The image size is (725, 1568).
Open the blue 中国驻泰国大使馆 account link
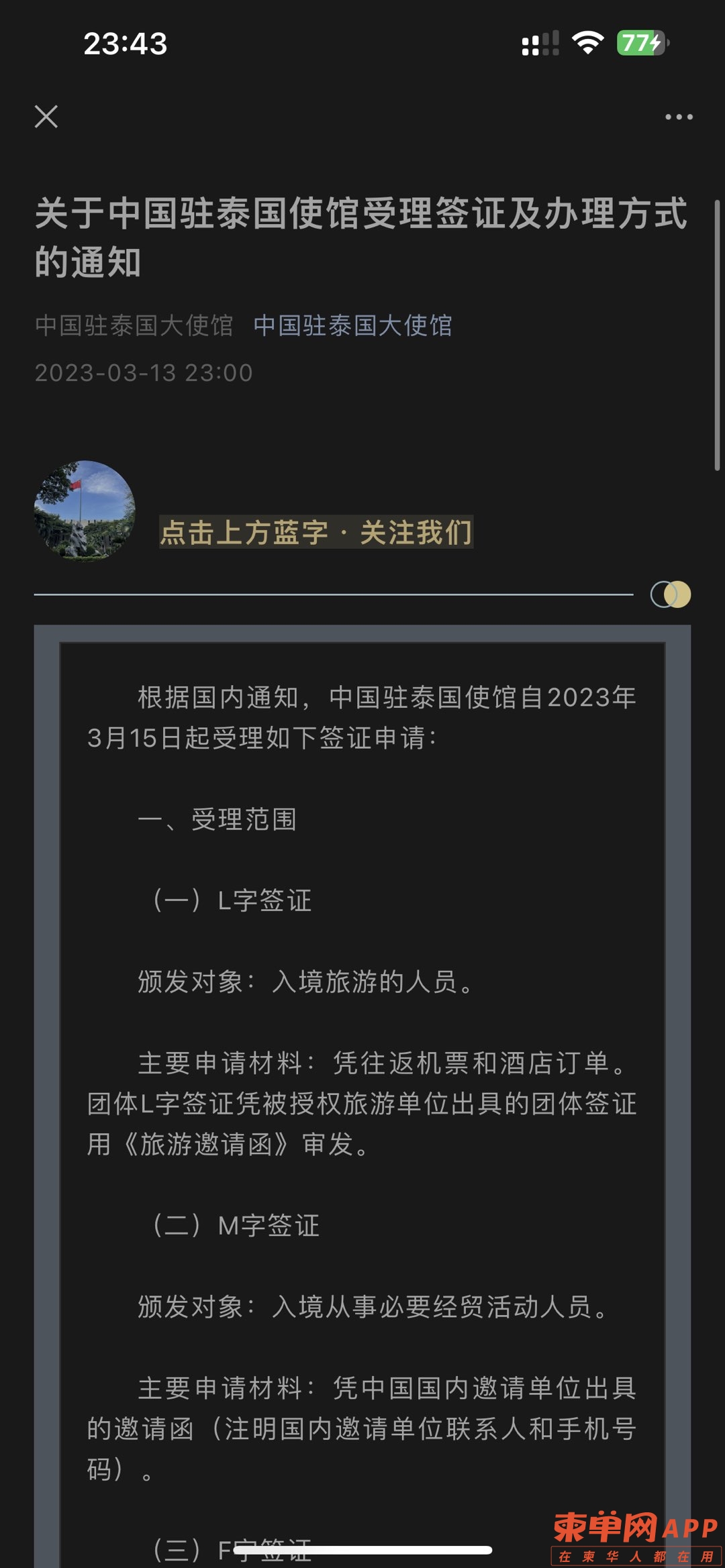(x=352, y=326)
